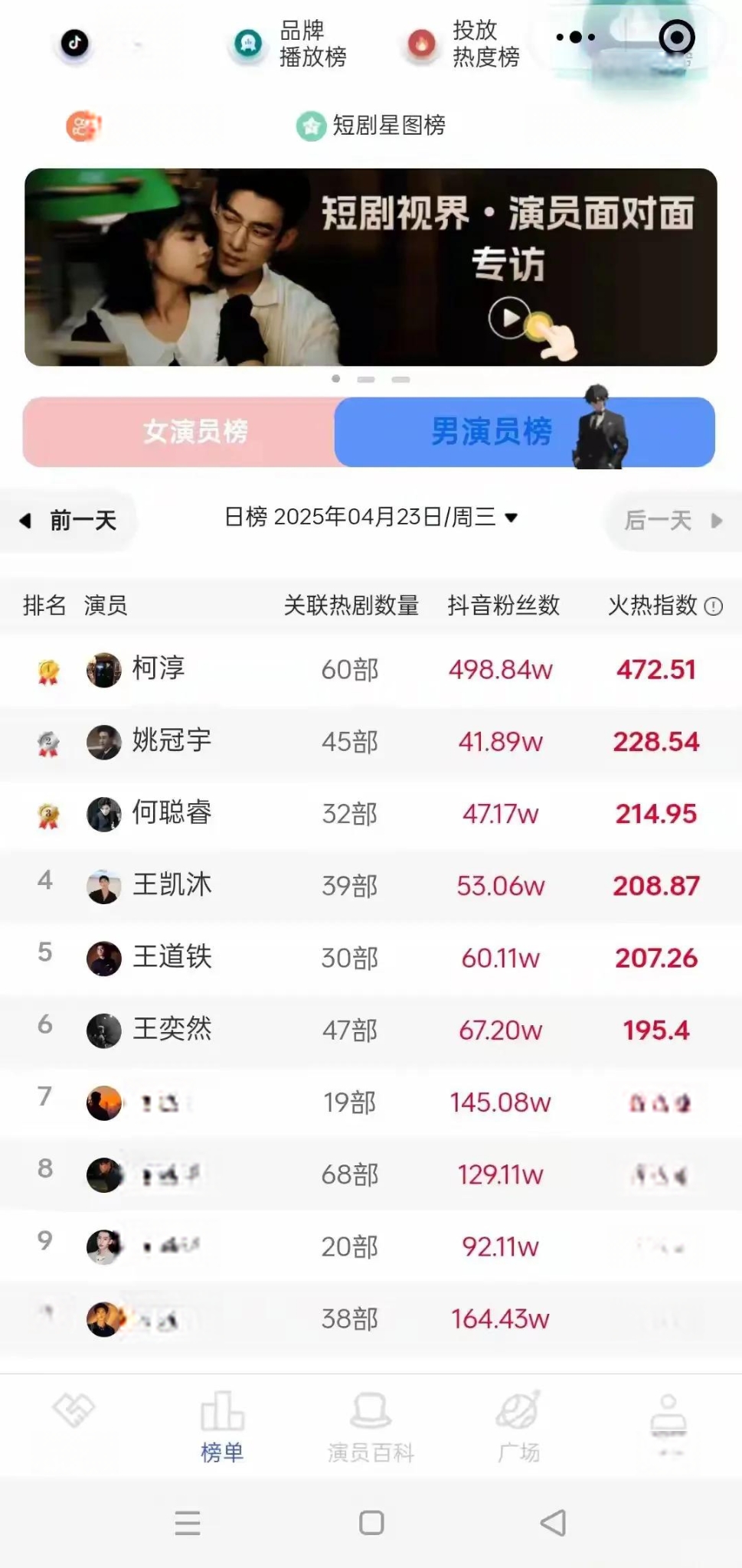
Task: Open actor 王凯沐's row
Action: pyautogui.click(x=371, y=886)
